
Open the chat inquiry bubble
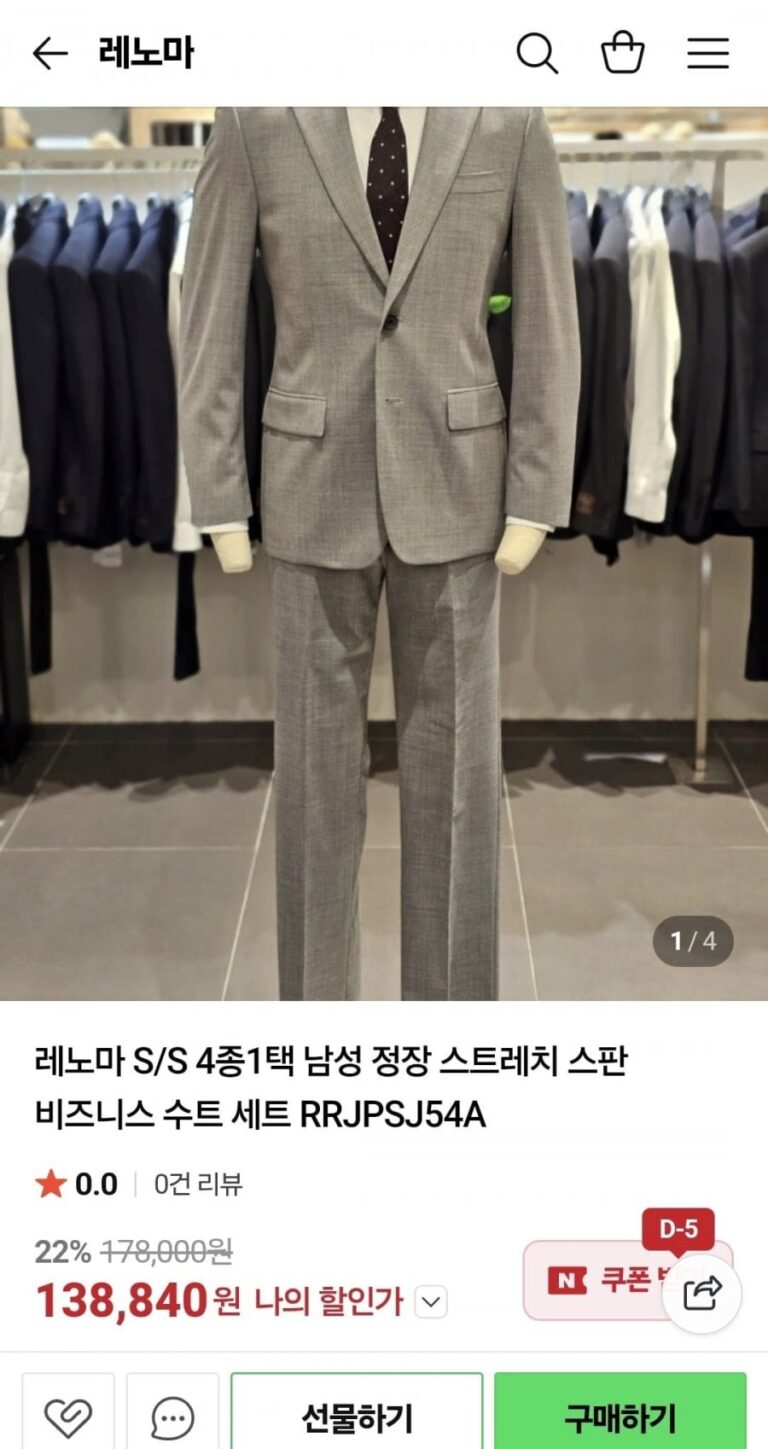172,1416
